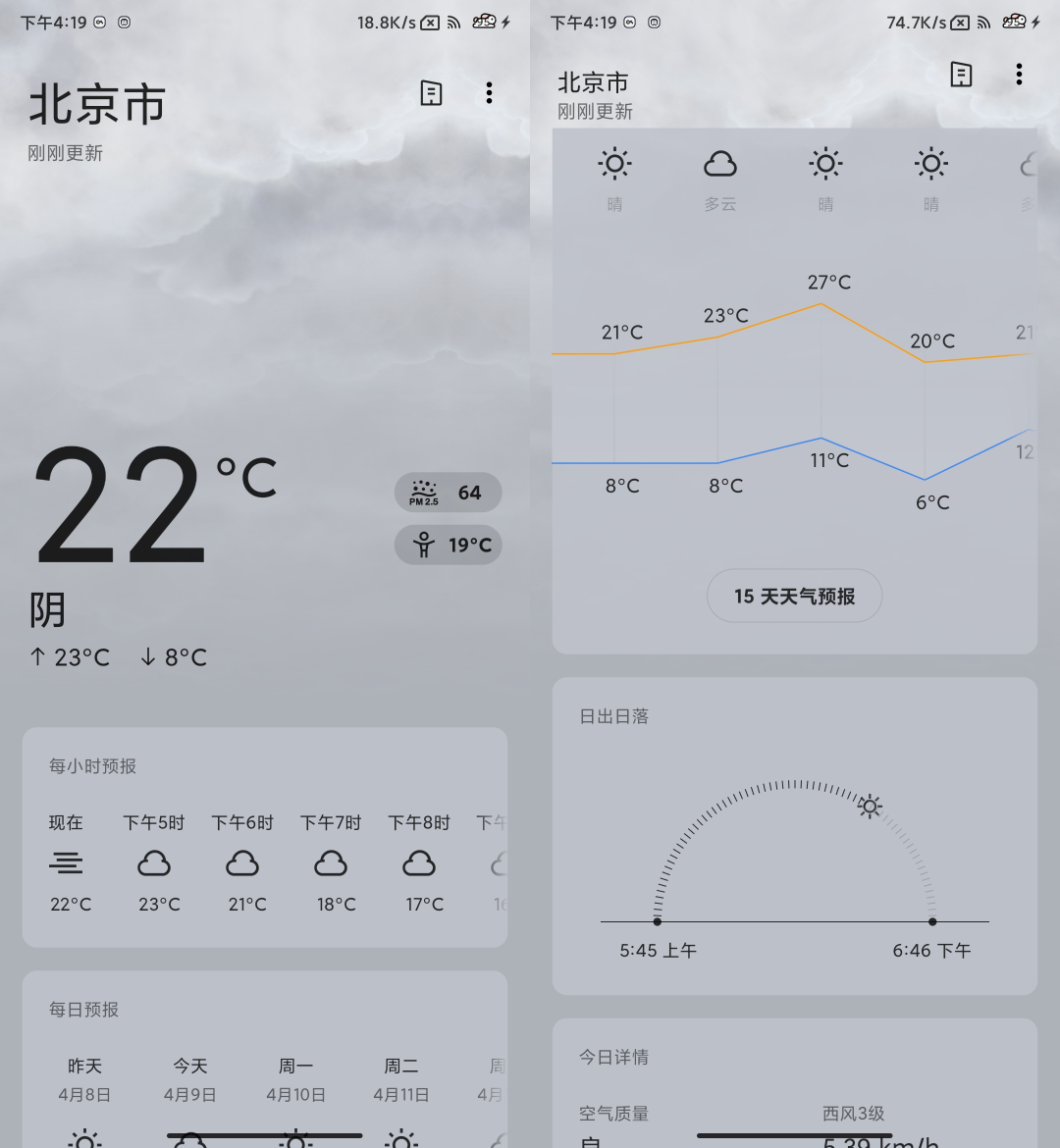Open the PM2.5 air quality badge
The height and width of the screenshot is (1148, 1060).
(x=448, y=492)
